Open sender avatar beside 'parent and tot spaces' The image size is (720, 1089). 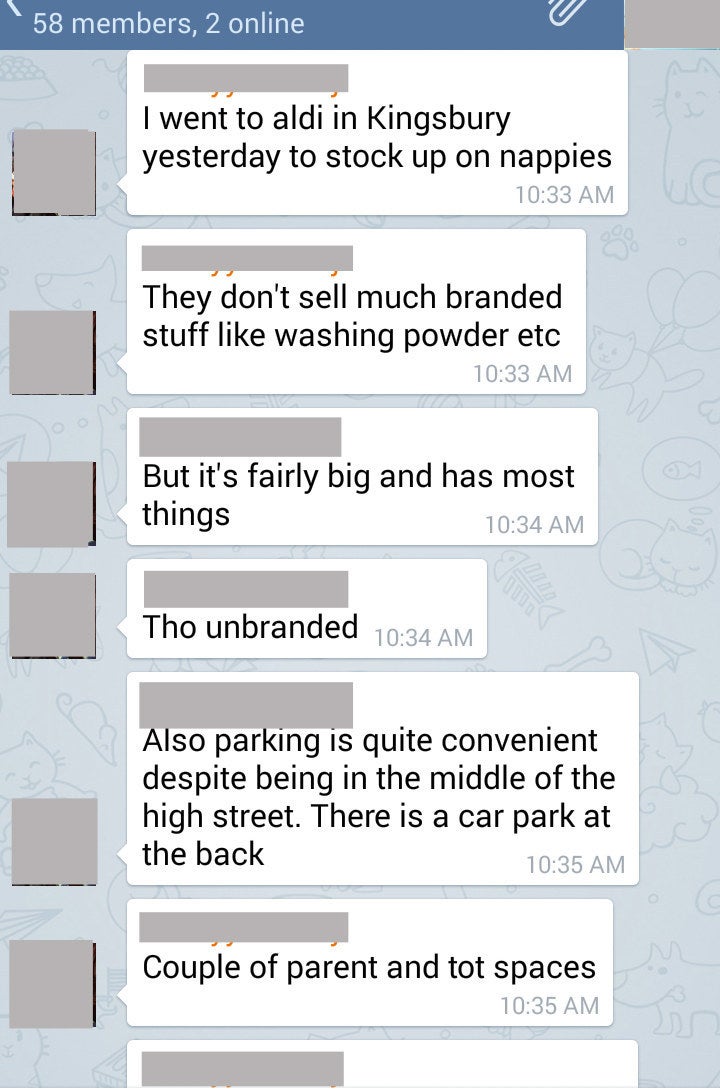coord(52,984)
